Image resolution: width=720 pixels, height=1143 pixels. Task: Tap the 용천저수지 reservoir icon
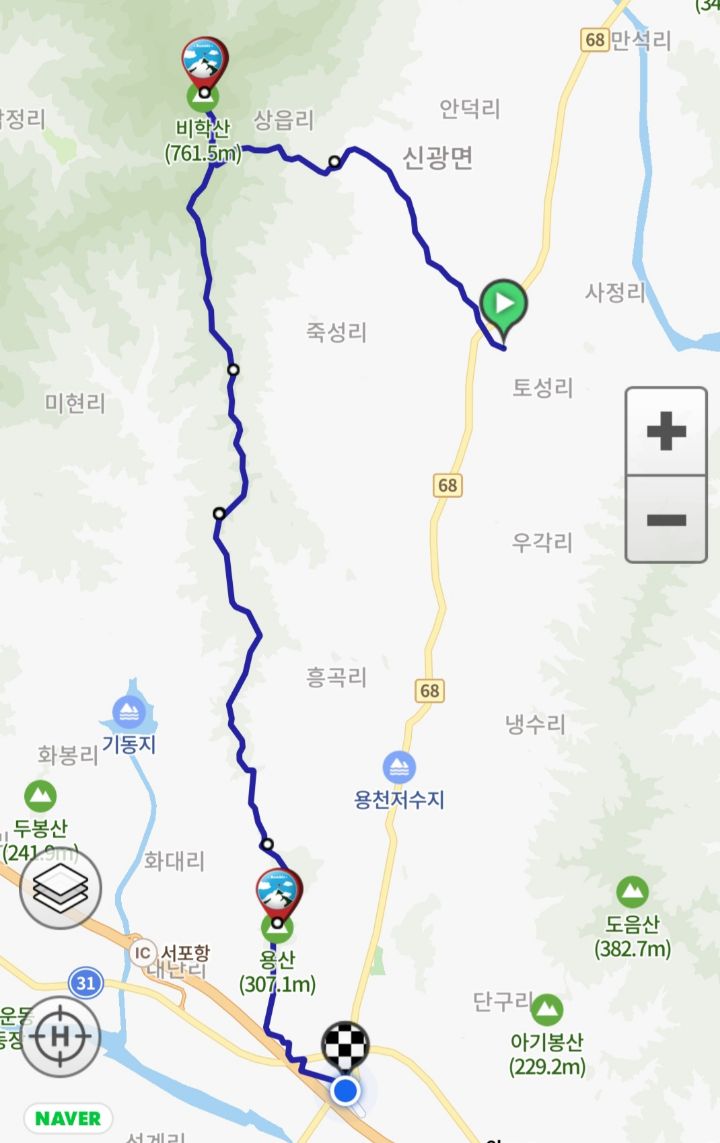pyautogui.click(x=399, y=768)
